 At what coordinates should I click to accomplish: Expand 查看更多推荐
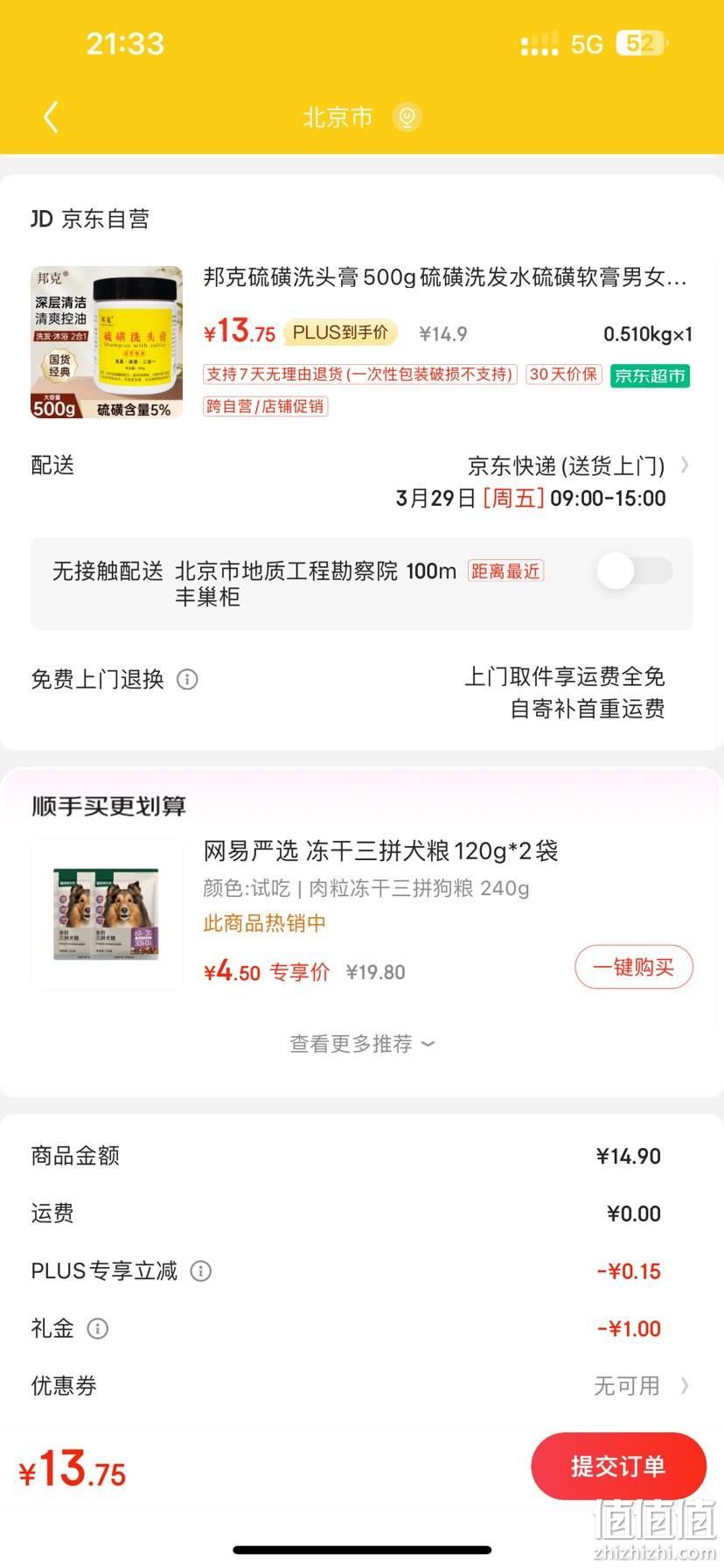362,1044
